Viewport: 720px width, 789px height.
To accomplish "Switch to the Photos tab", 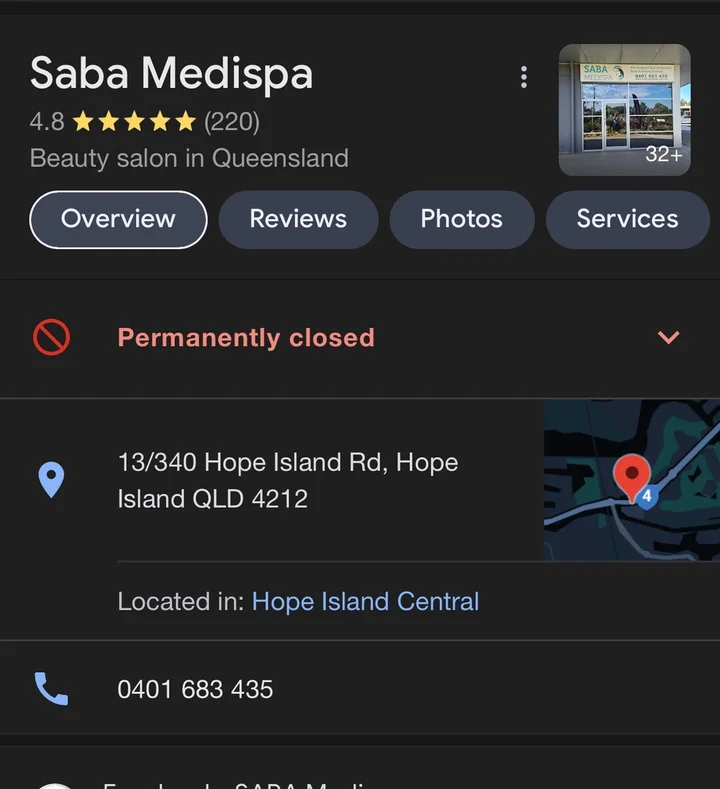I will pyautogui.click(x=461, y=219).
